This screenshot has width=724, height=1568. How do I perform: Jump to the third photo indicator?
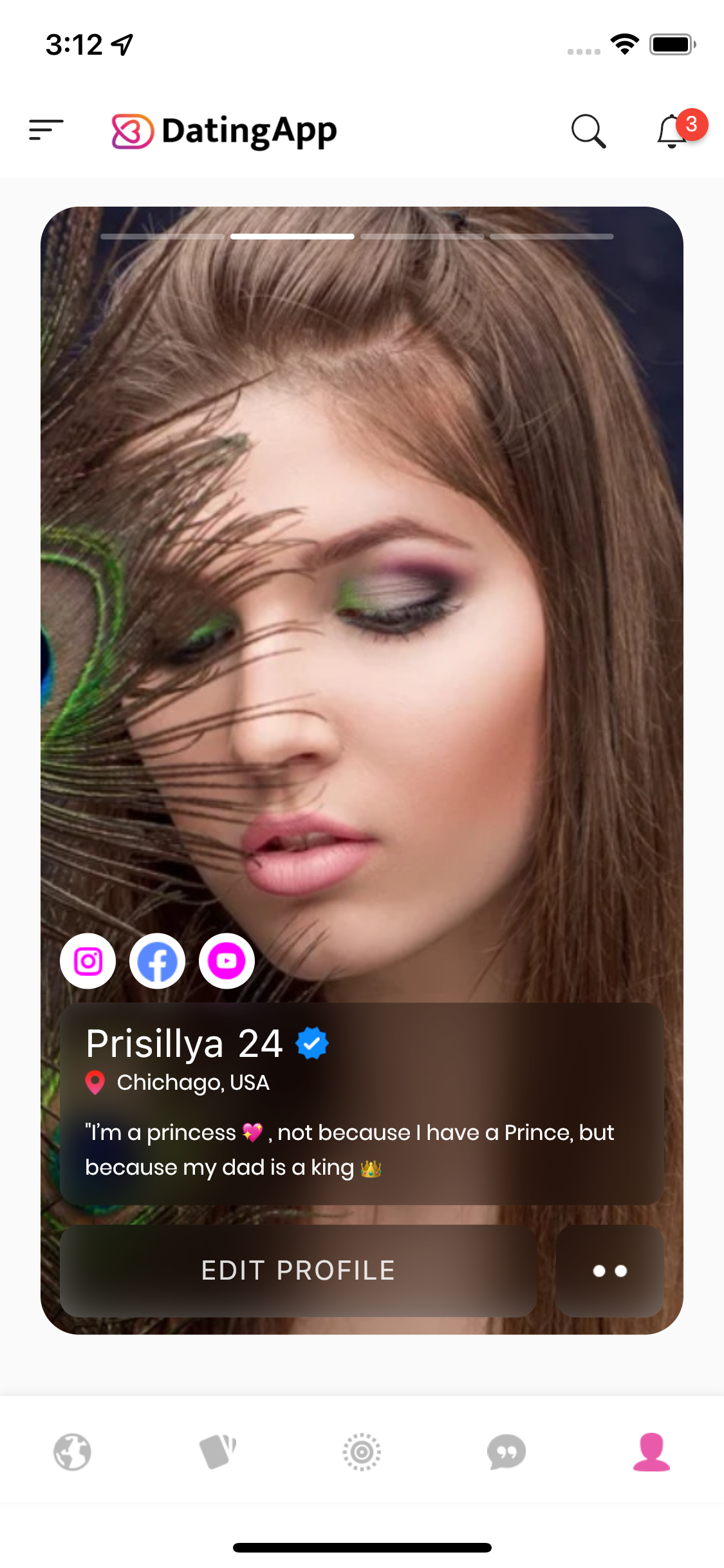(422, 236)
